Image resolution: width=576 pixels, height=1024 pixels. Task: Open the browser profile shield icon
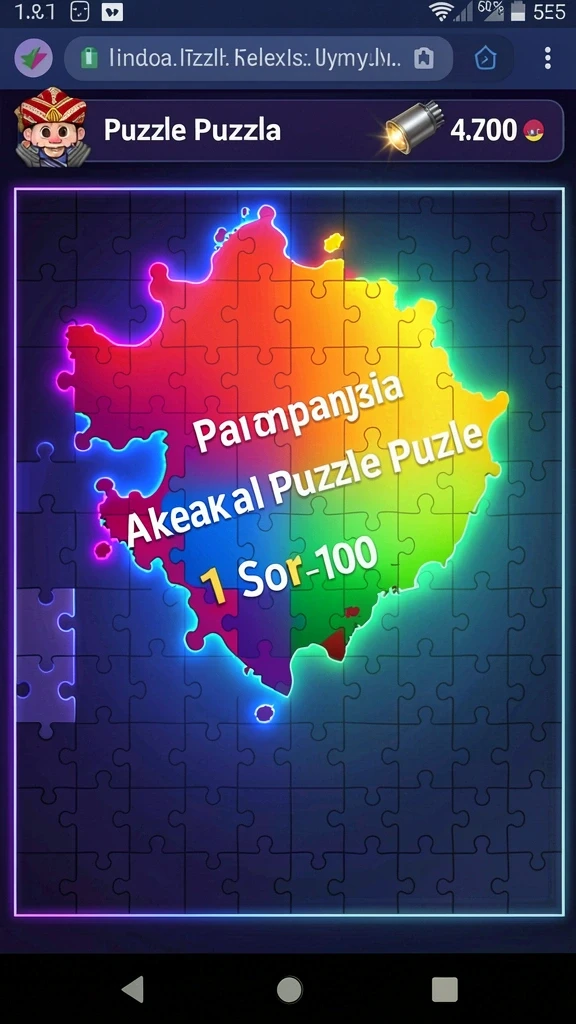click(x=33, y=59)
